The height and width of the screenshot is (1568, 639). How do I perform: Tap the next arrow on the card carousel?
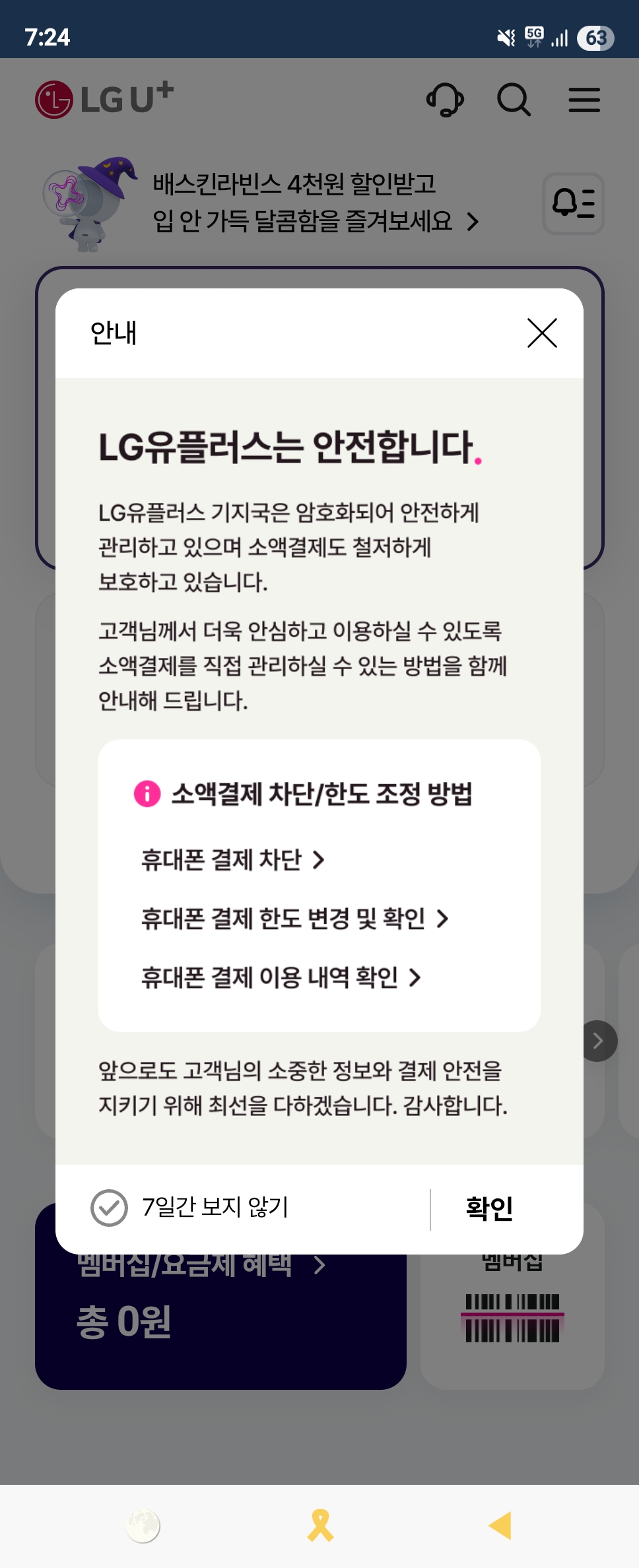tap(598, 1041)
